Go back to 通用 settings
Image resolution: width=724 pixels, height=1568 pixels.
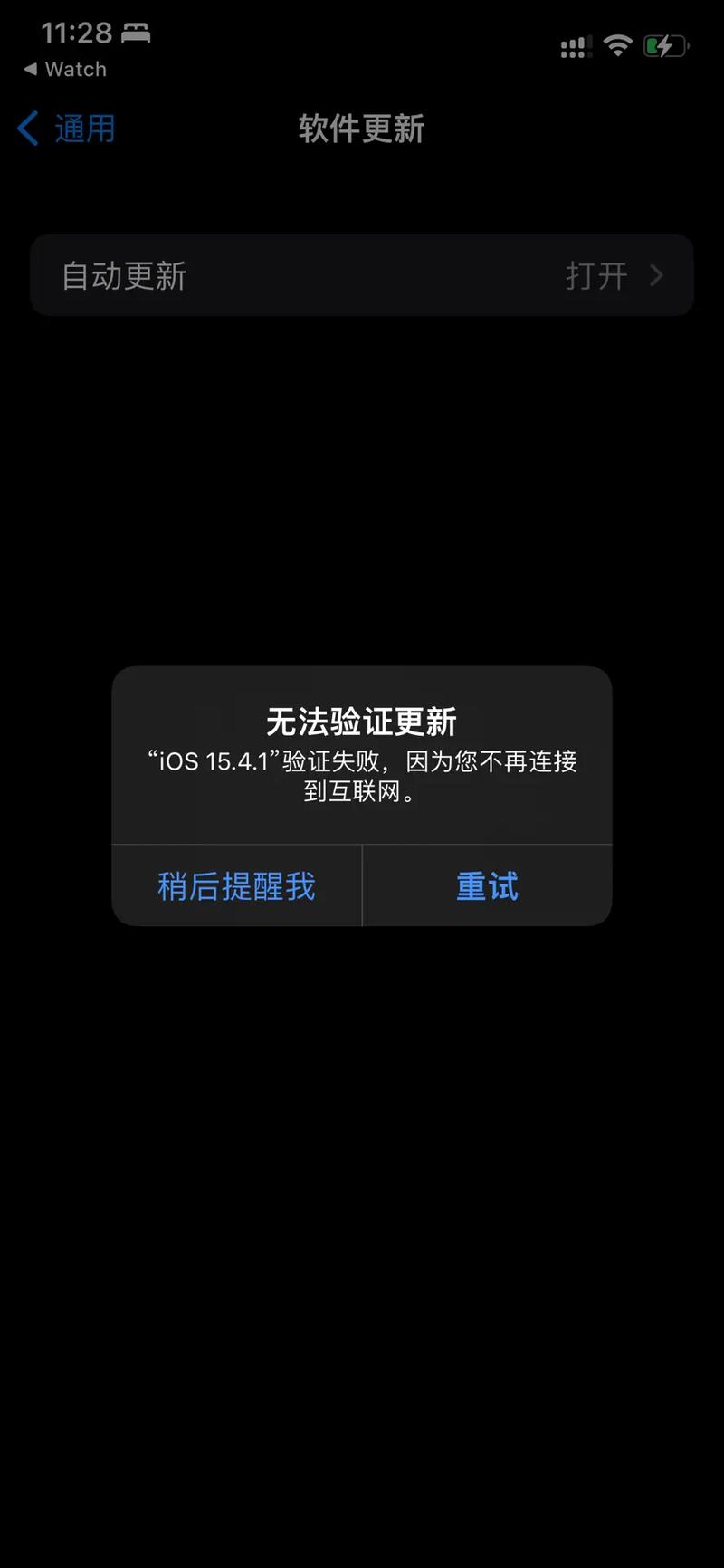tap(68, 129)
